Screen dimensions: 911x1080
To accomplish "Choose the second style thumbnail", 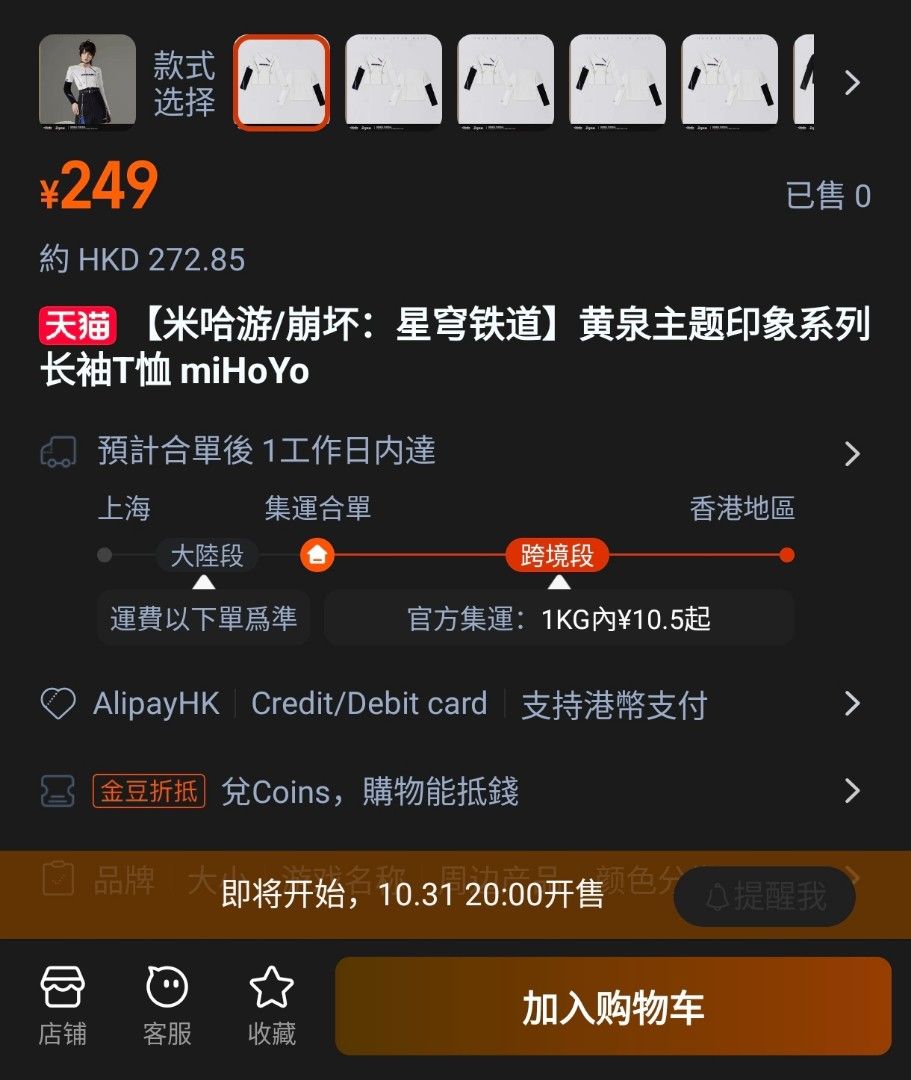I will (x=393, y=82).
